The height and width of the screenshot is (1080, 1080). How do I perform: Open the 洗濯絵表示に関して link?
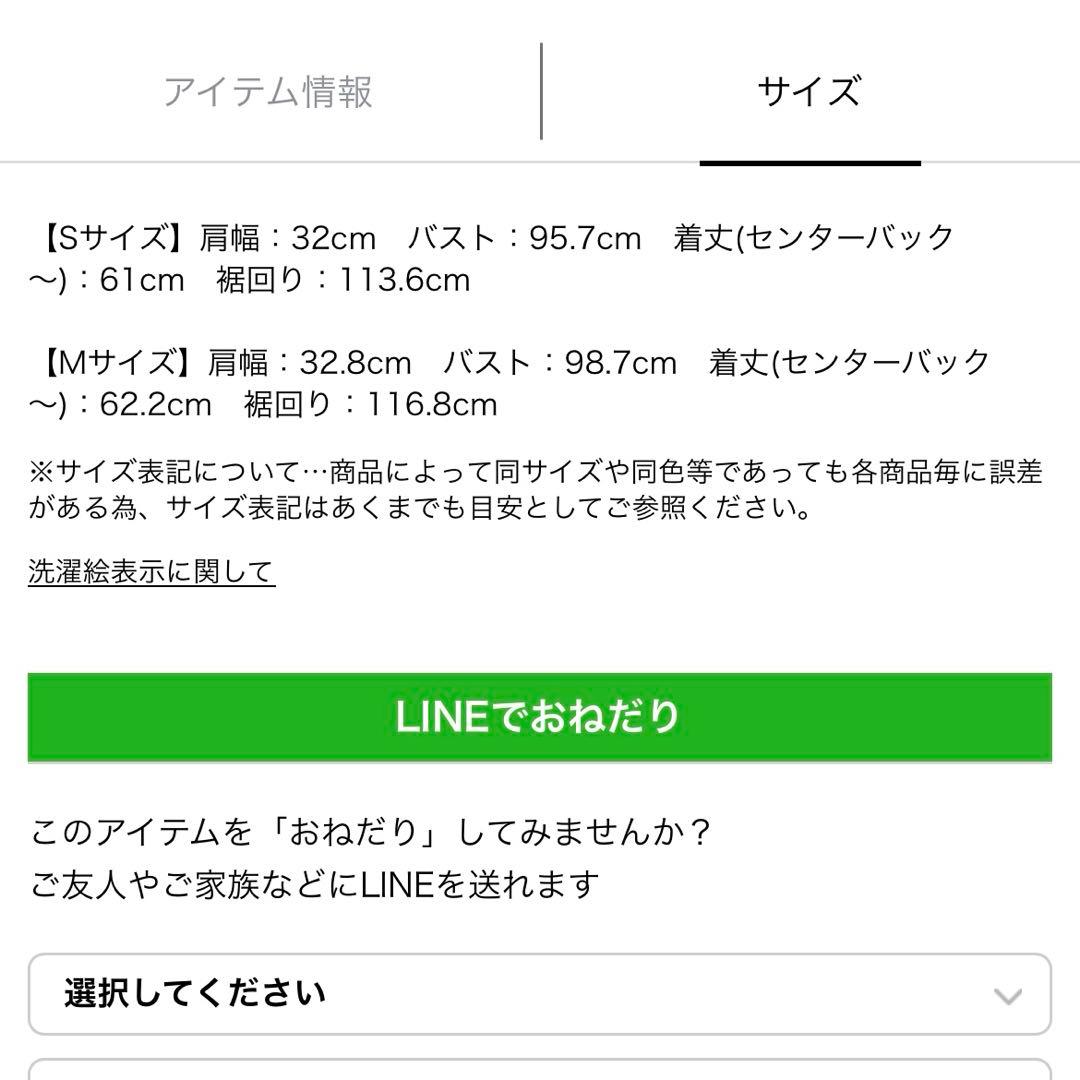pyautogui.click(x=151, y=572)
